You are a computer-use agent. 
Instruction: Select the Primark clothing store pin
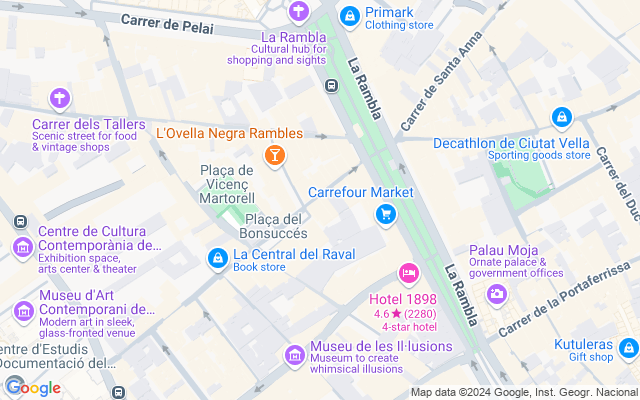coord(349,16)
